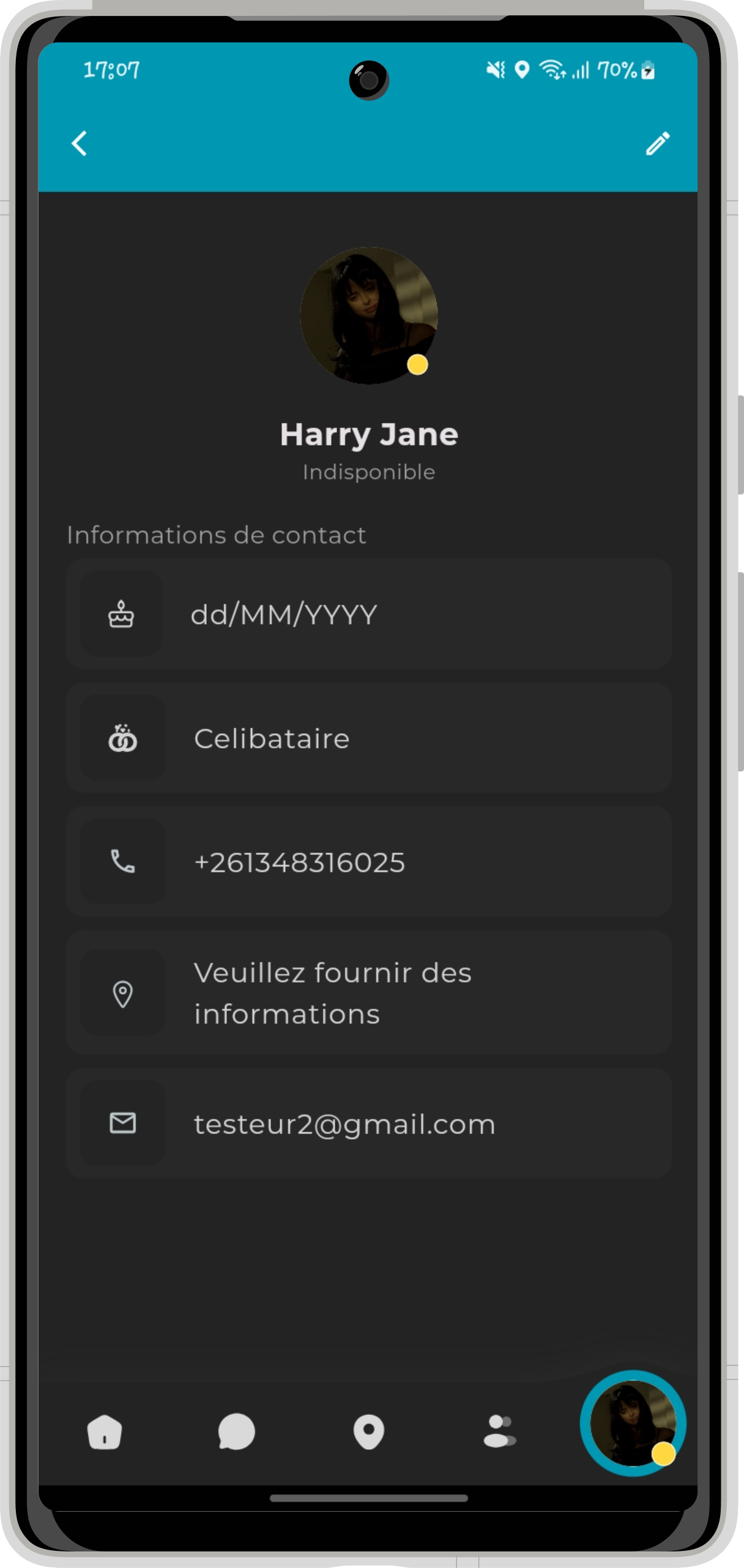
Task: Edit profile with the pencil icon
Action: click(658, 144)
